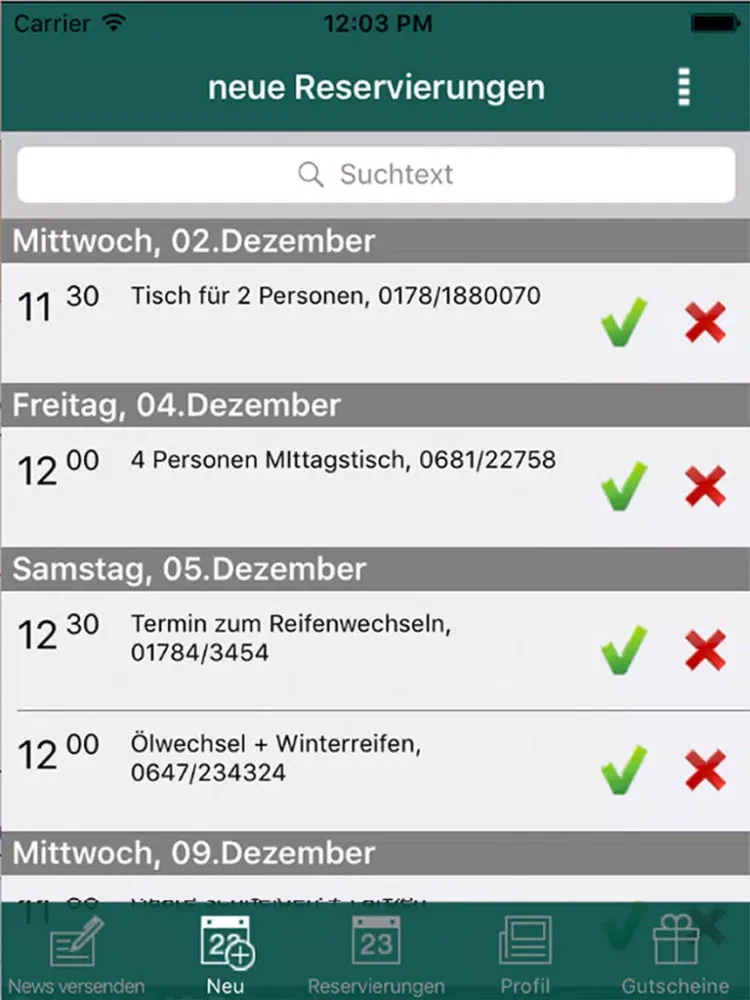
Task: Accept the Ölwechsel + Winterreifen appointment
Action: 624,771
